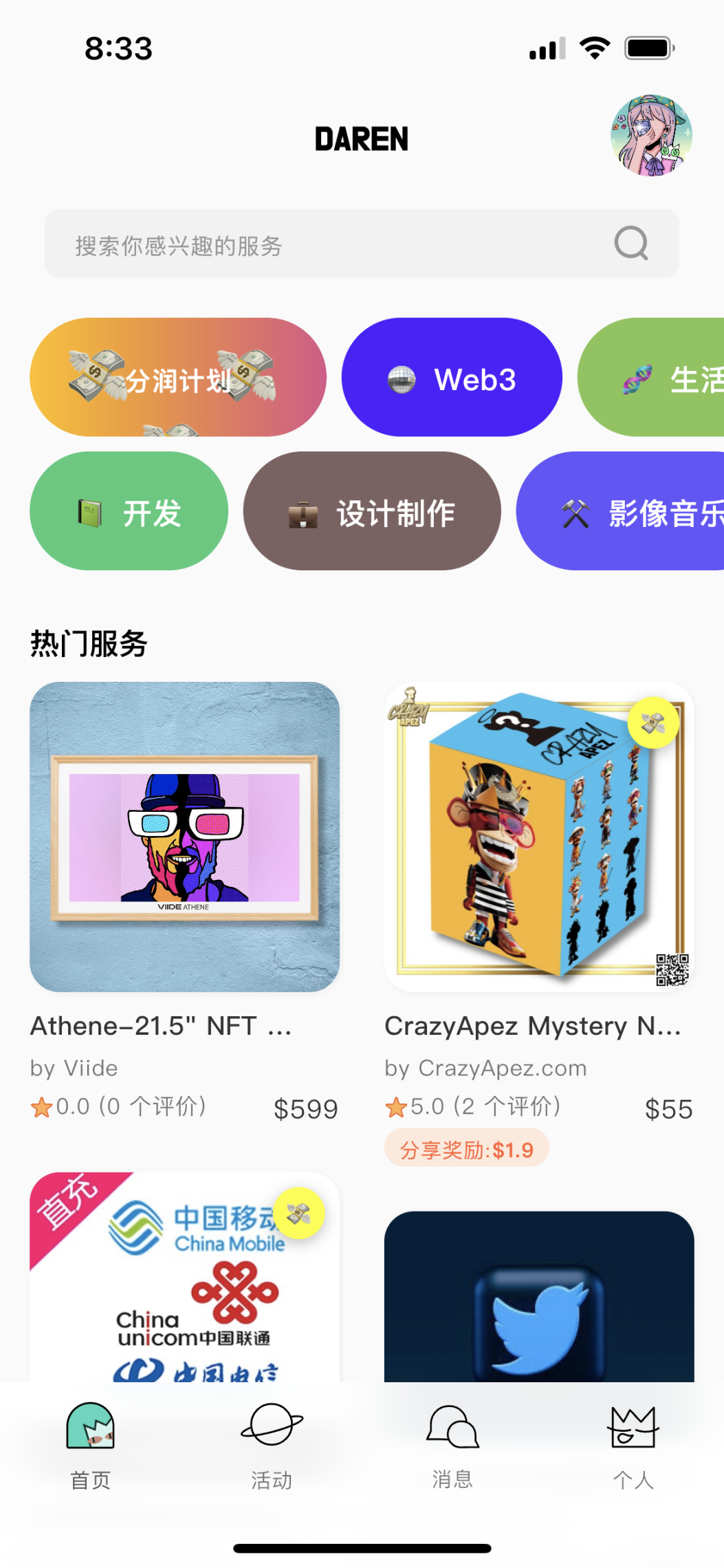The height and width of the screenshot is (1568, 724).
Task: Open the 分润计划 category chip
Action: (177, 377)
